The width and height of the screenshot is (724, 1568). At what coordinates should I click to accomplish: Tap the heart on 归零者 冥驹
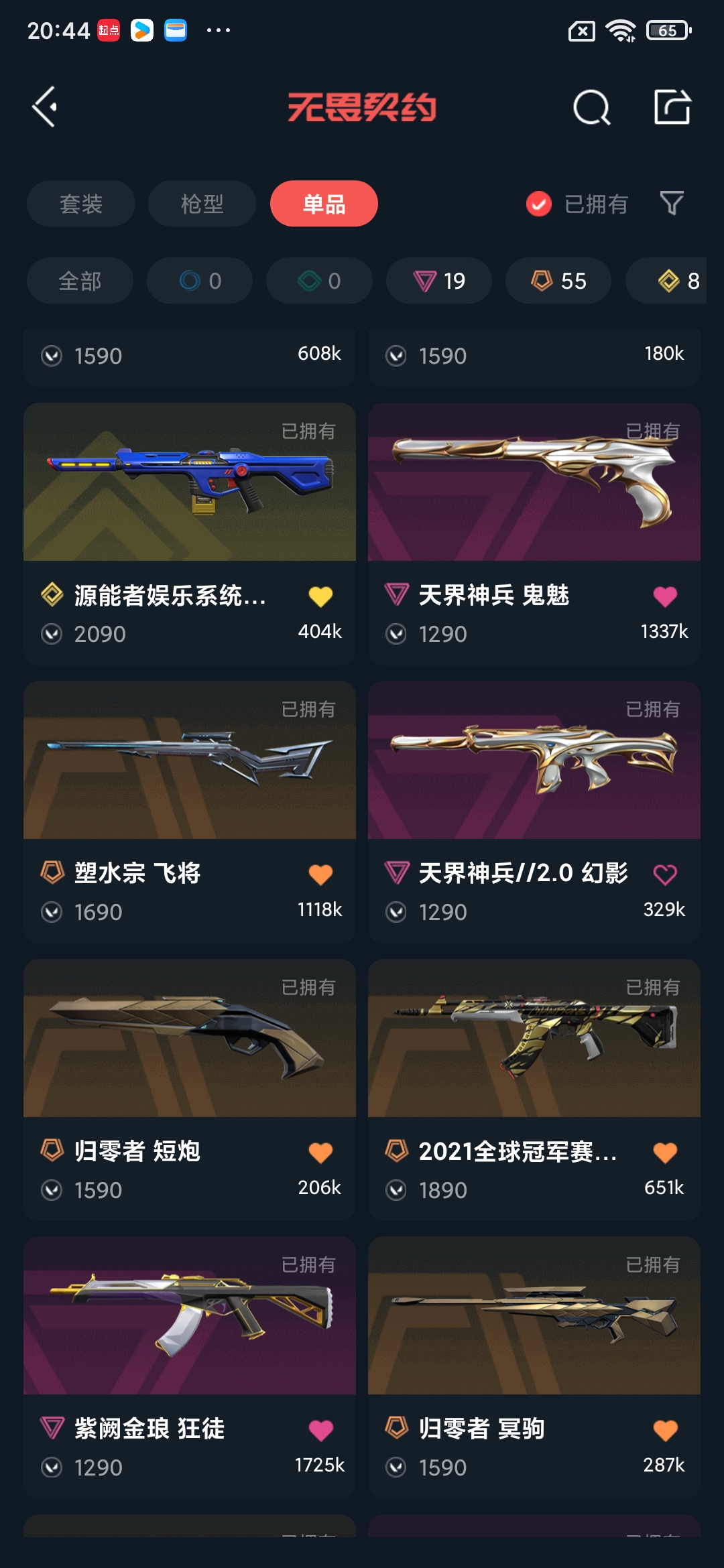(x=664, y=1429)
